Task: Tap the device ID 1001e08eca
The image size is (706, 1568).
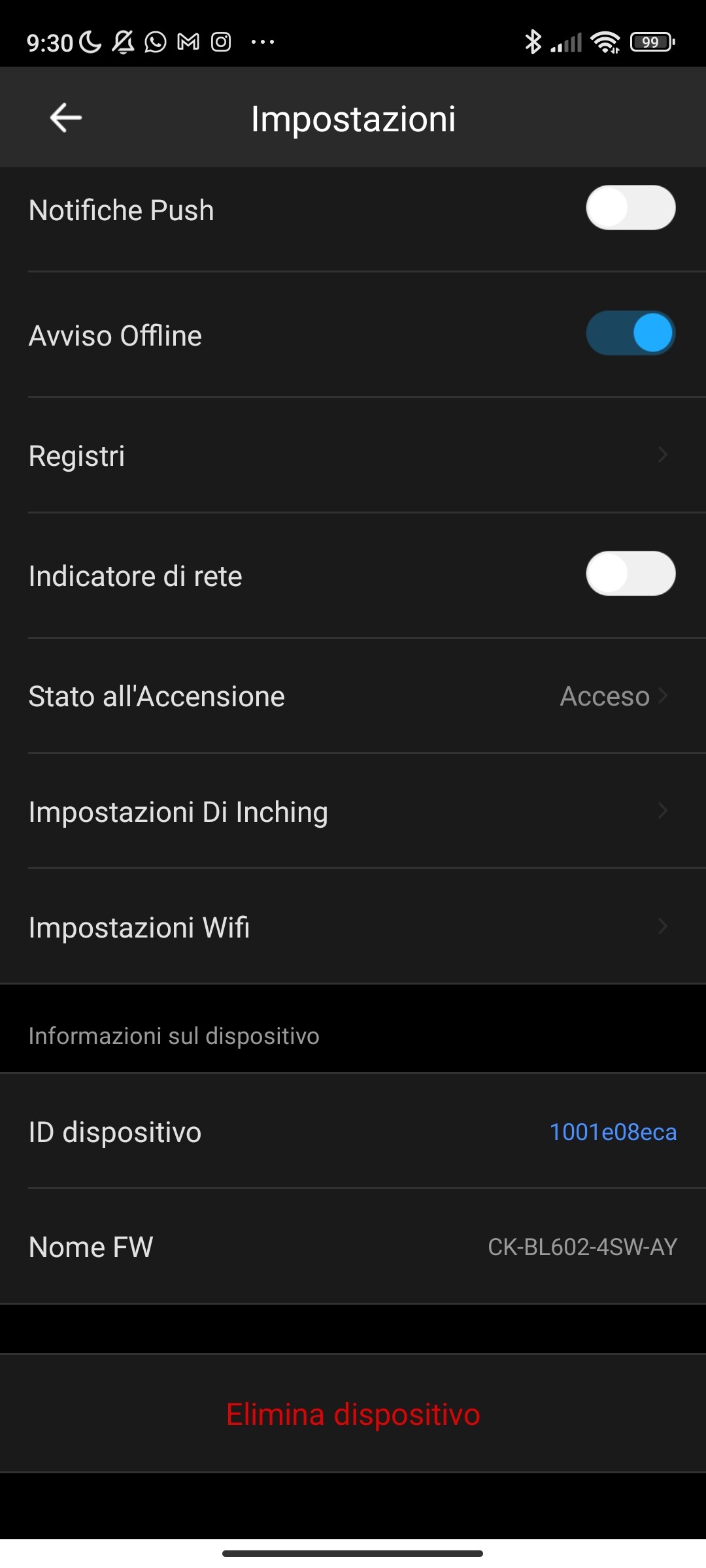Action: [x=613, y=1132]
